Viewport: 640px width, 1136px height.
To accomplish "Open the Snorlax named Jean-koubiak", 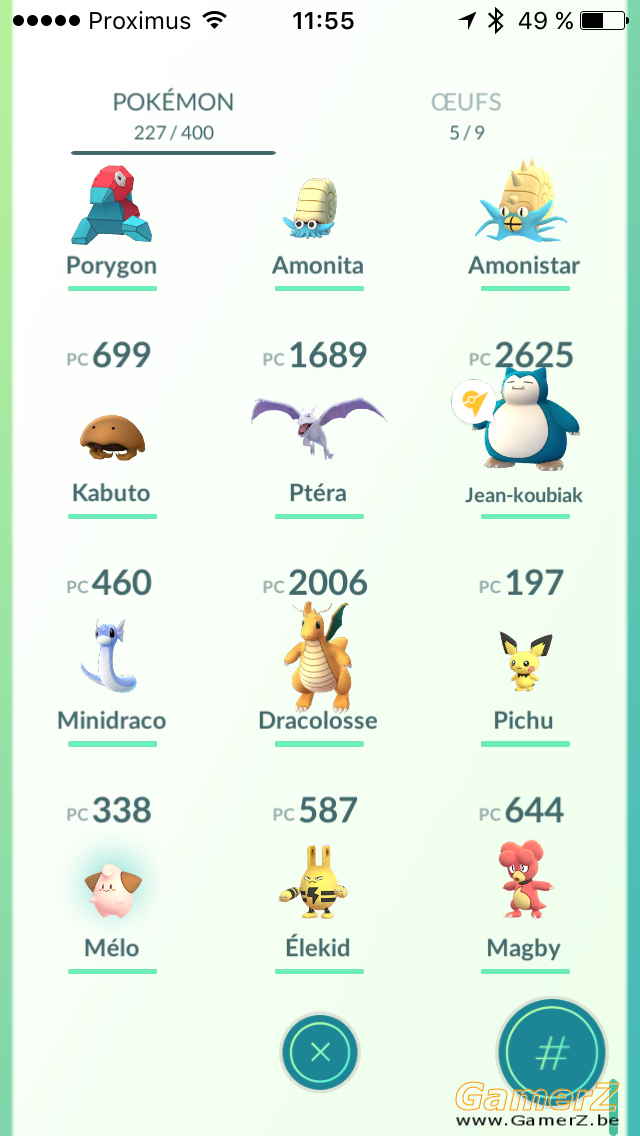I will 524,429.
